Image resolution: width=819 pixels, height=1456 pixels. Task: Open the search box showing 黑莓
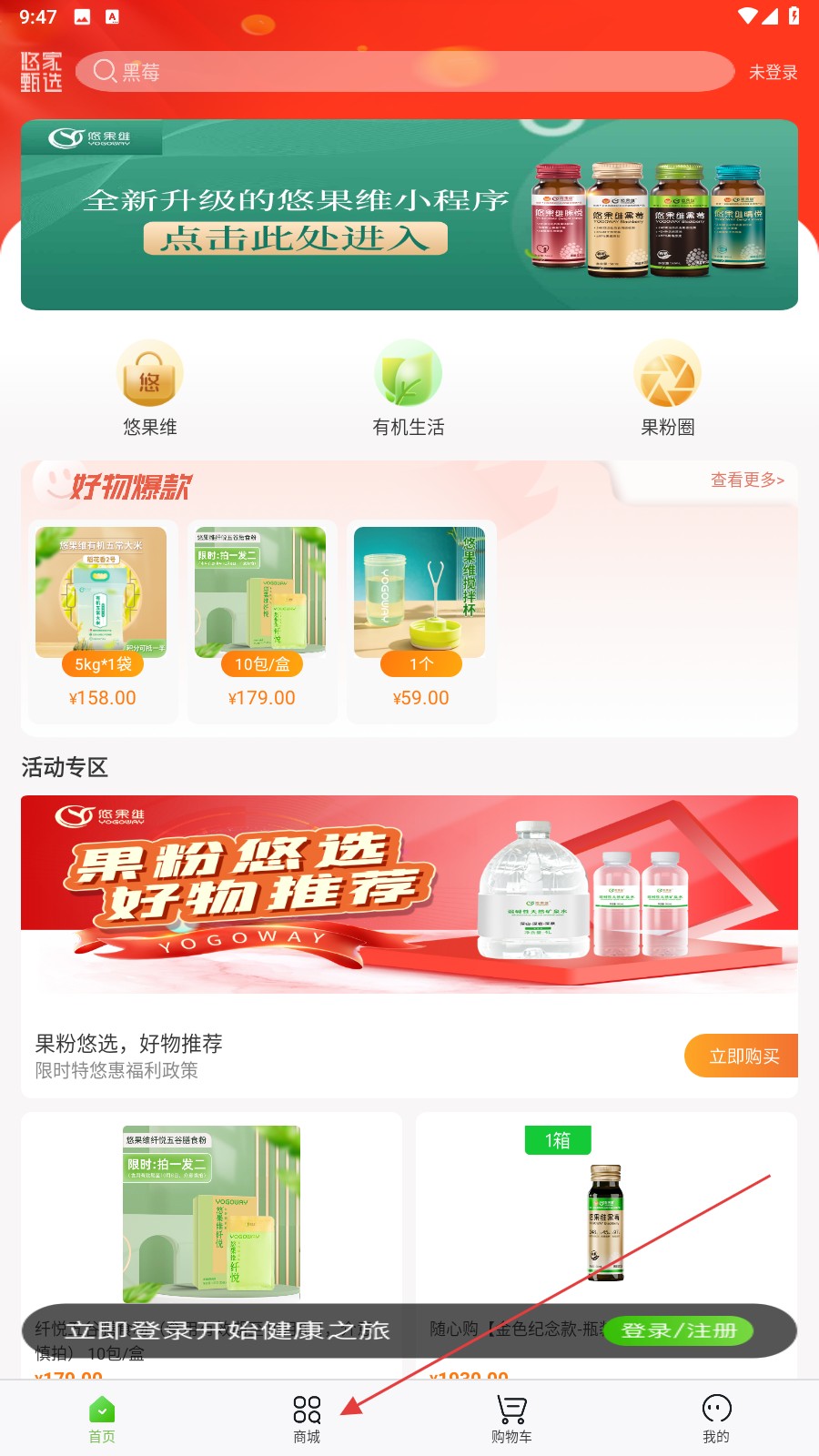[x=405, y=72]
